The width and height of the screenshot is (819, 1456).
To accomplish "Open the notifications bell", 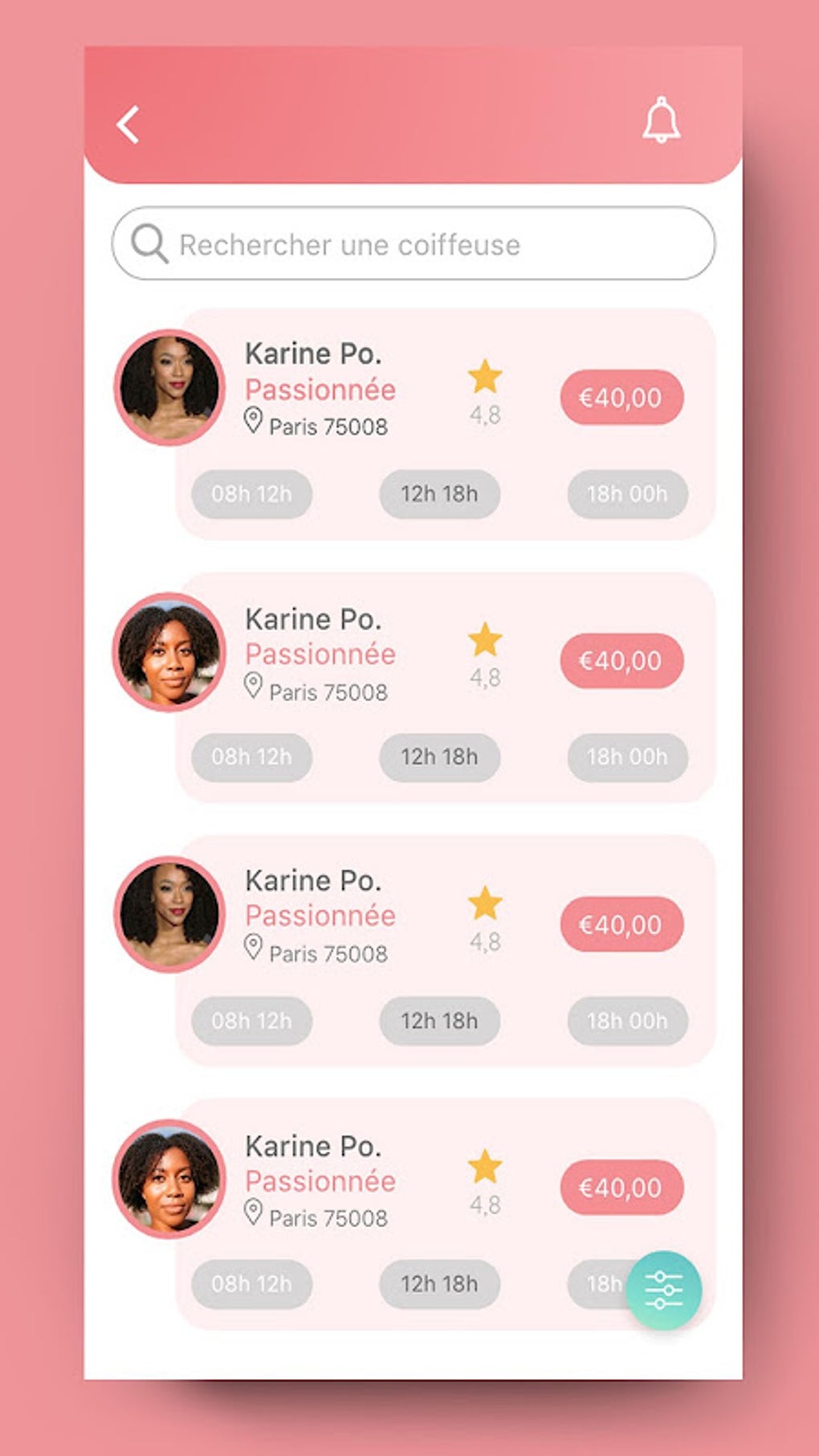I will [661, 121].
